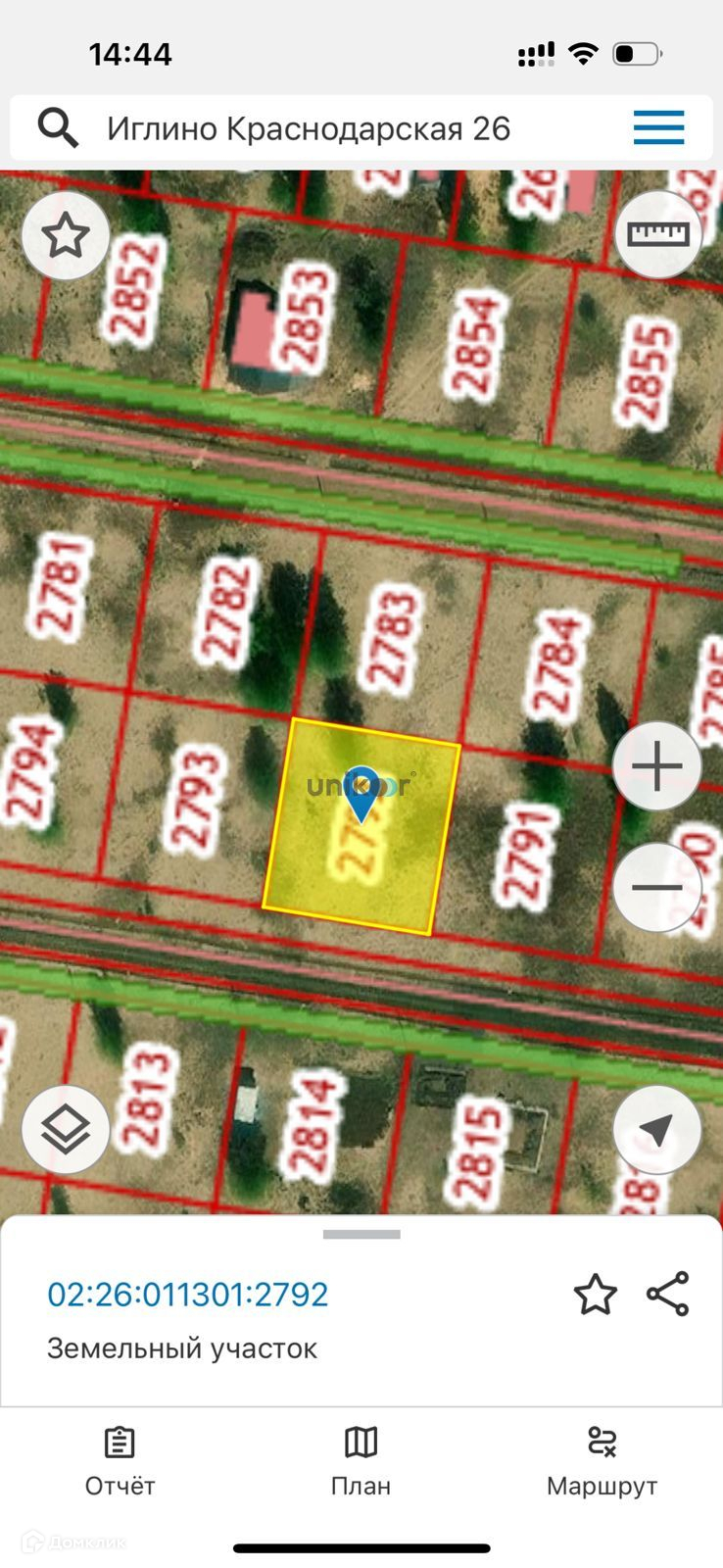Add this land plot to favorites
Viewport: 723px width, 1568px height.
click(595, 1295)
